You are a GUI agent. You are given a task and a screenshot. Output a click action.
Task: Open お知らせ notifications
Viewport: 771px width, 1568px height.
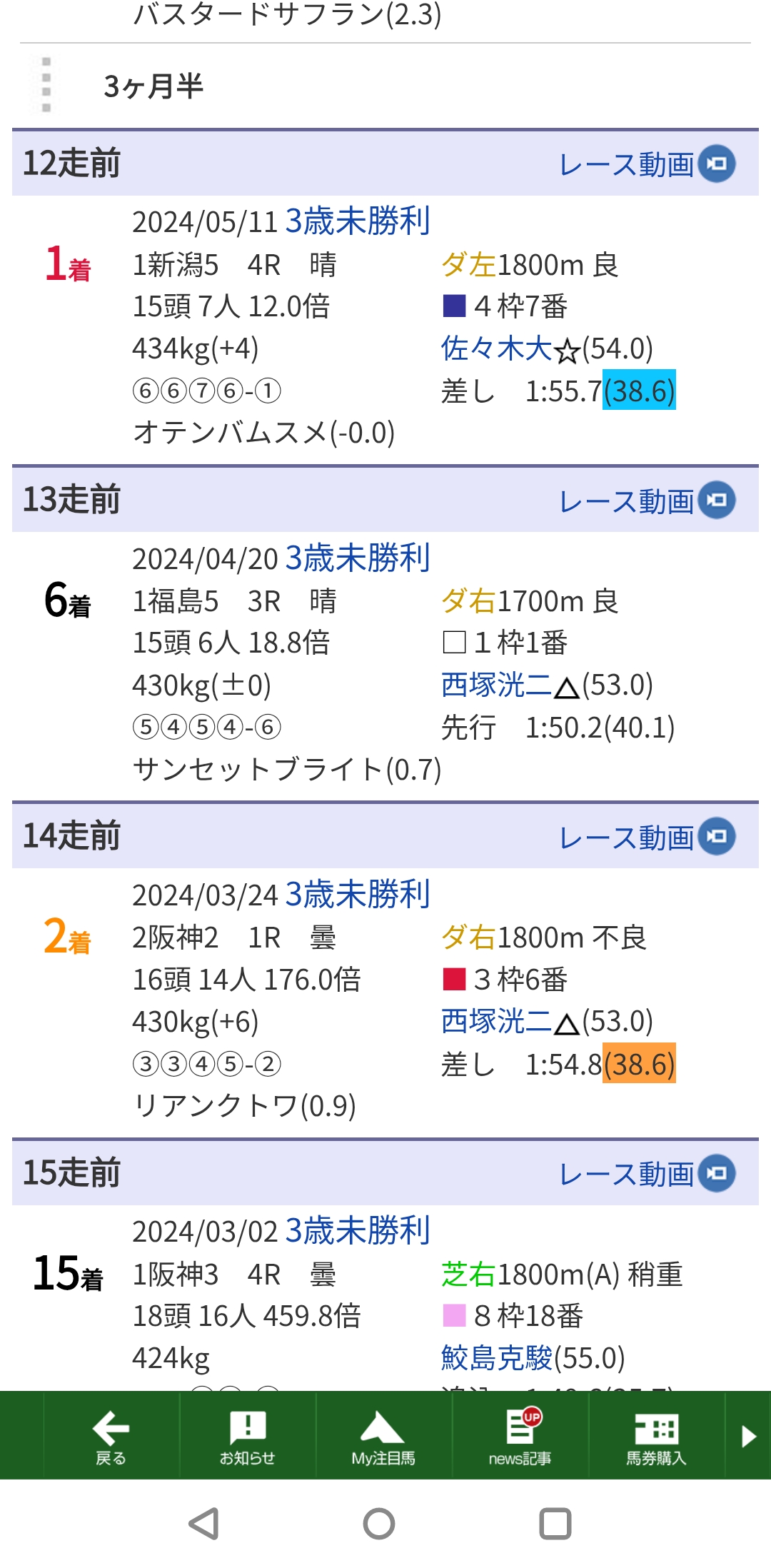(x=247, y=1437)
